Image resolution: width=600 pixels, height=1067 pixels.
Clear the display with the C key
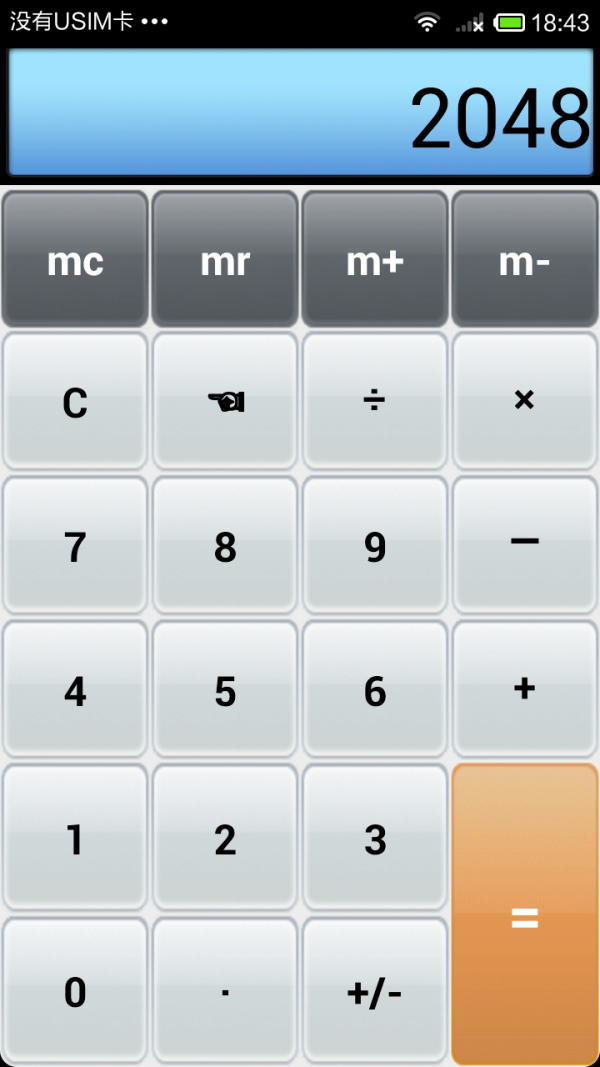pos(75,402)
